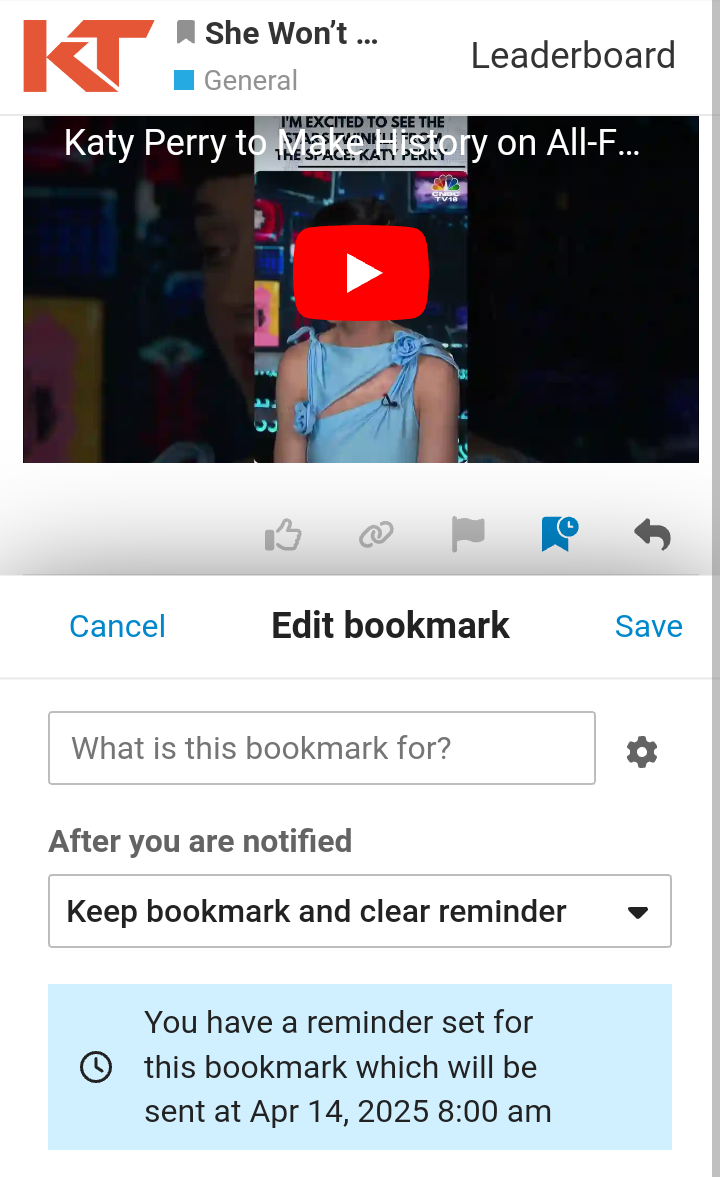The image size is (720, 1177).
Task: Expand the 'After you are notified' dropdown
Action: (x=359, y=911)
